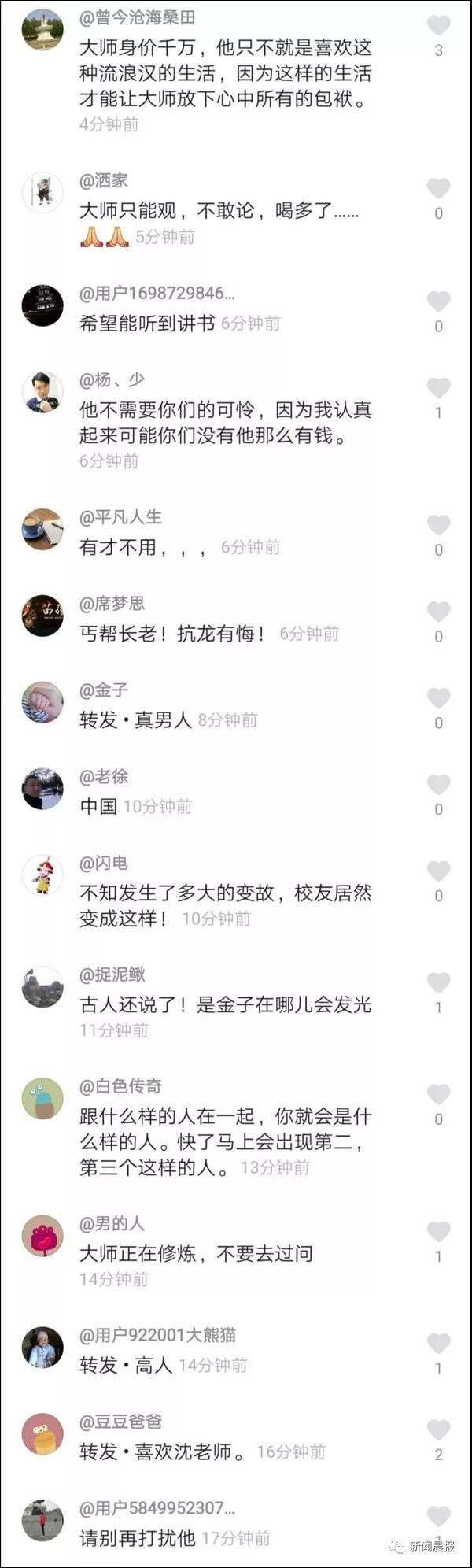Open 曾今沧海桑田's profile avatar
Screen dimensions: 472x1568
[42, 30]
